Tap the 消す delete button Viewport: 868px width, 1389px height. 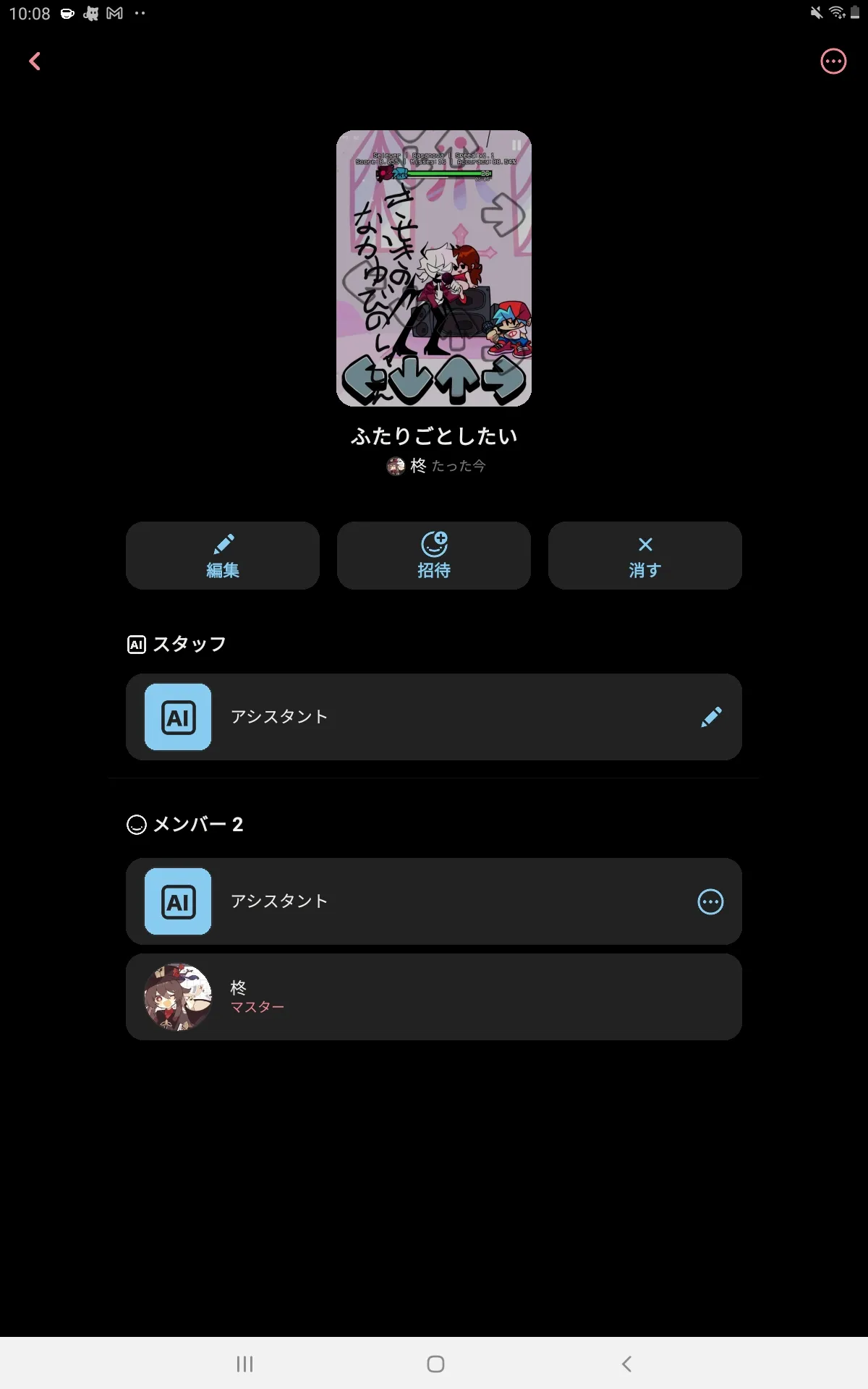[x=645, y=556]
